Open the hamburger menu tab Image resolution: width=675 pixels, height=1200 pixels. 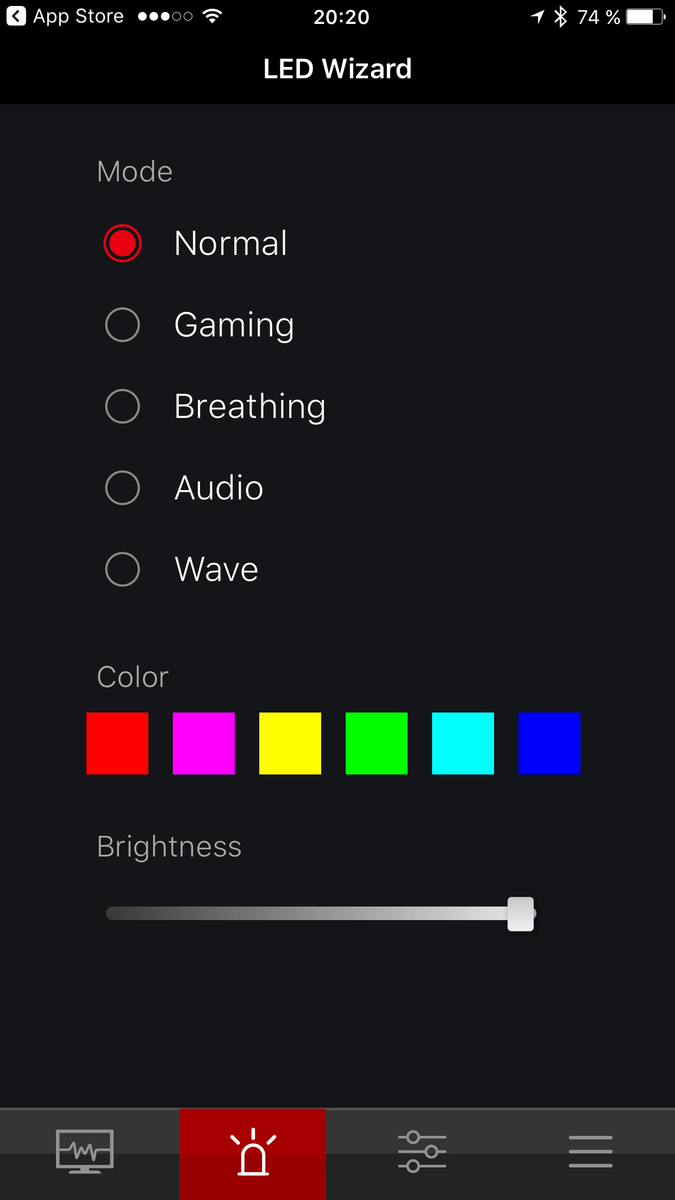(x=590, y=1153)
